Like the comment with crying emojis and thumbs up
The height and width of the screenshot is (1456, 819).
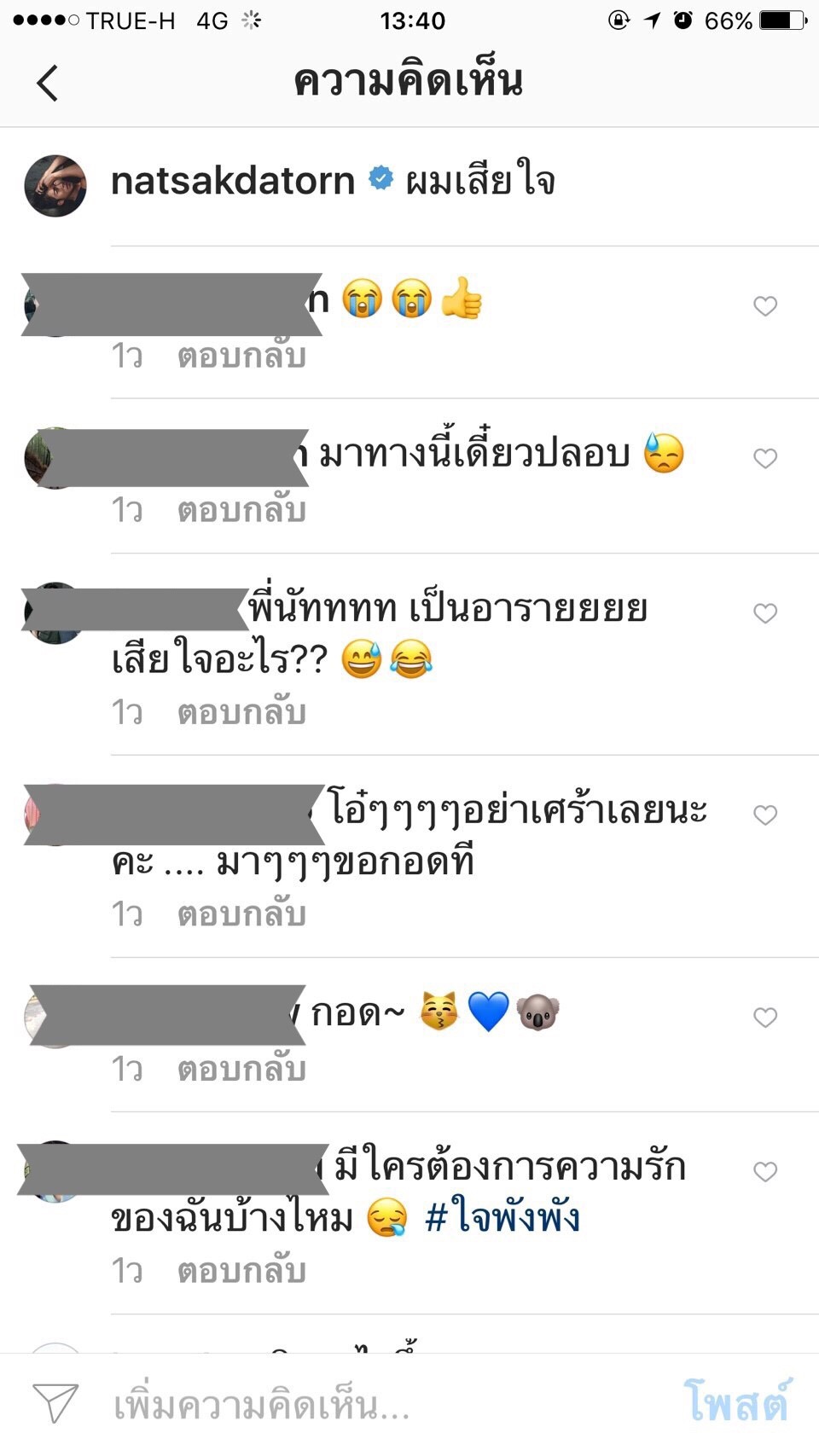[x=765, y=305]
